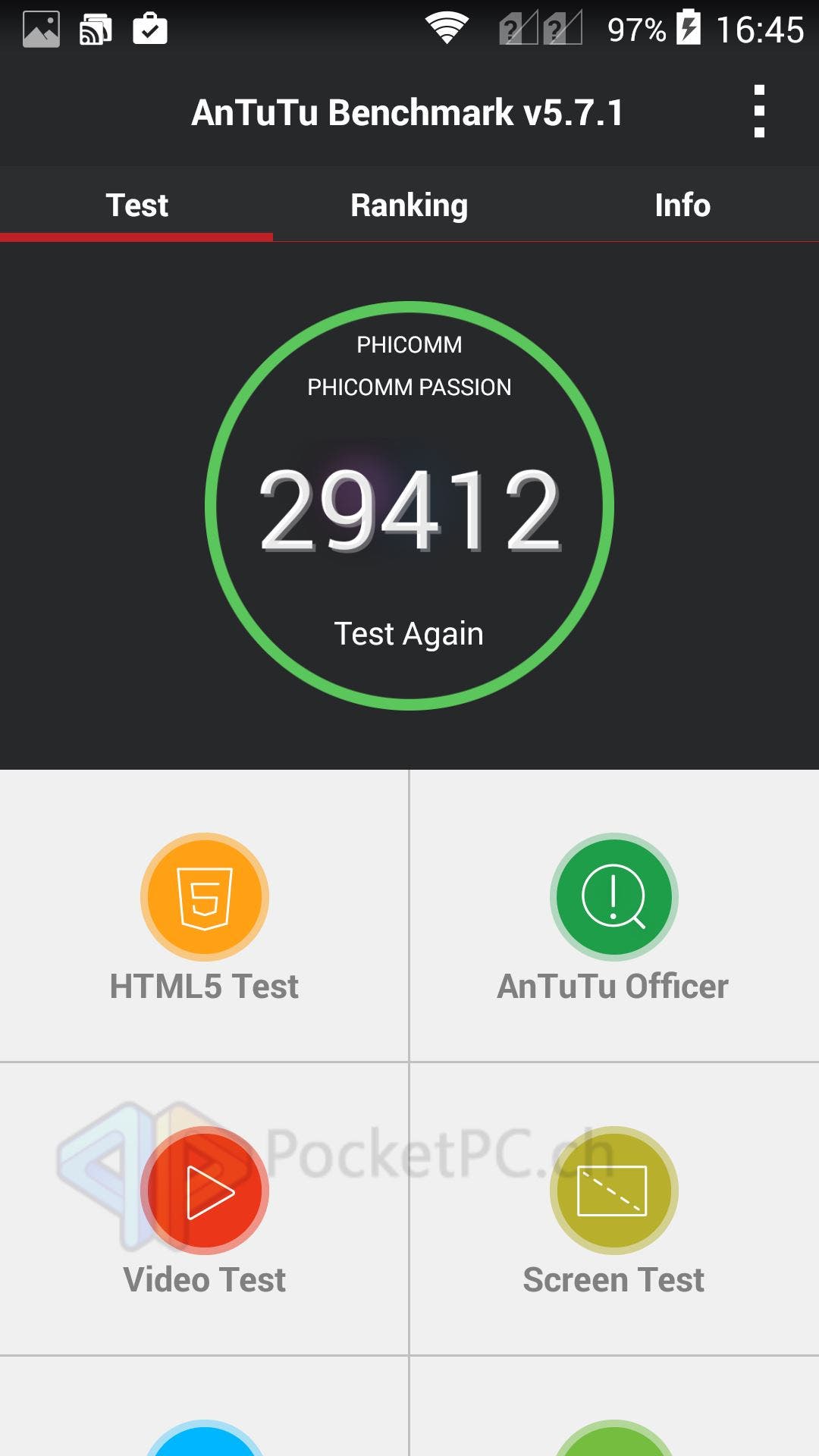
Task: Select the Test tab
Action: tap(136, 205)
